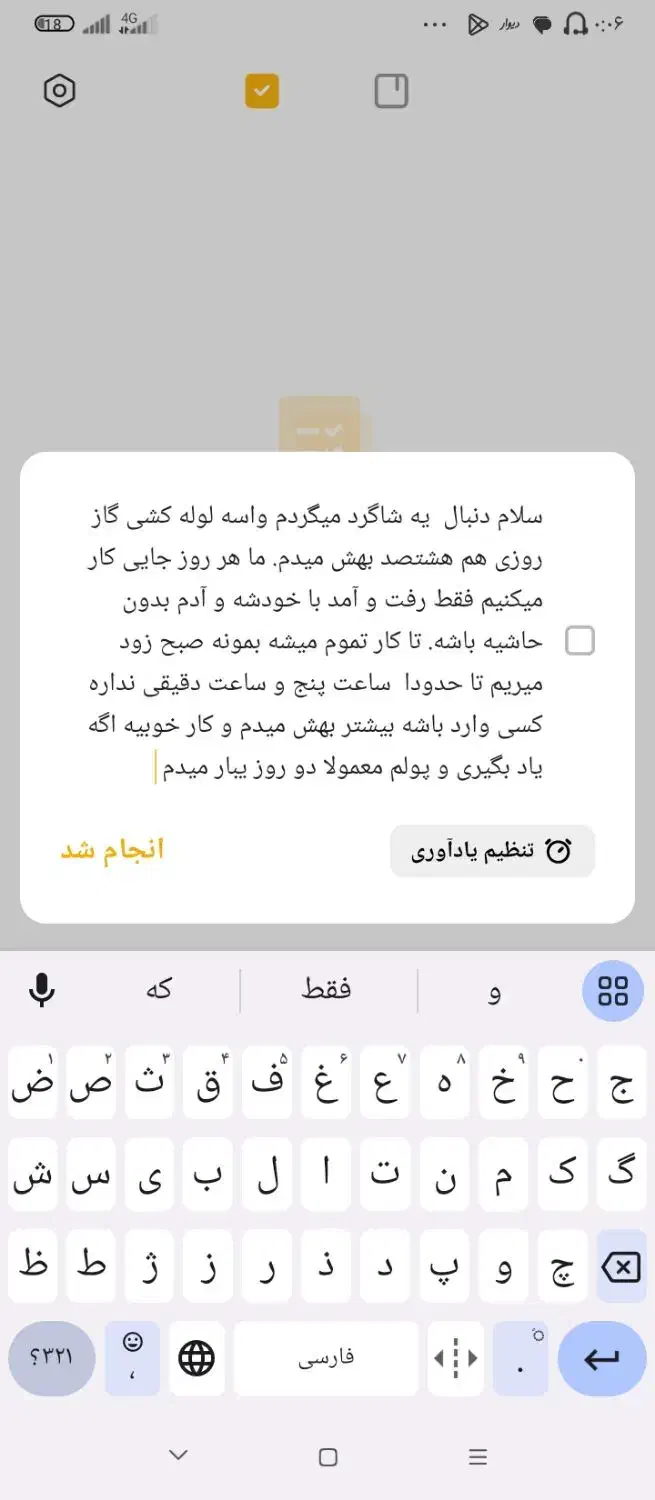The height and width of the screenshot is (1500, 655).
Task: Tap the enter key on keyboard
Action: click(x=602, y=1358)
